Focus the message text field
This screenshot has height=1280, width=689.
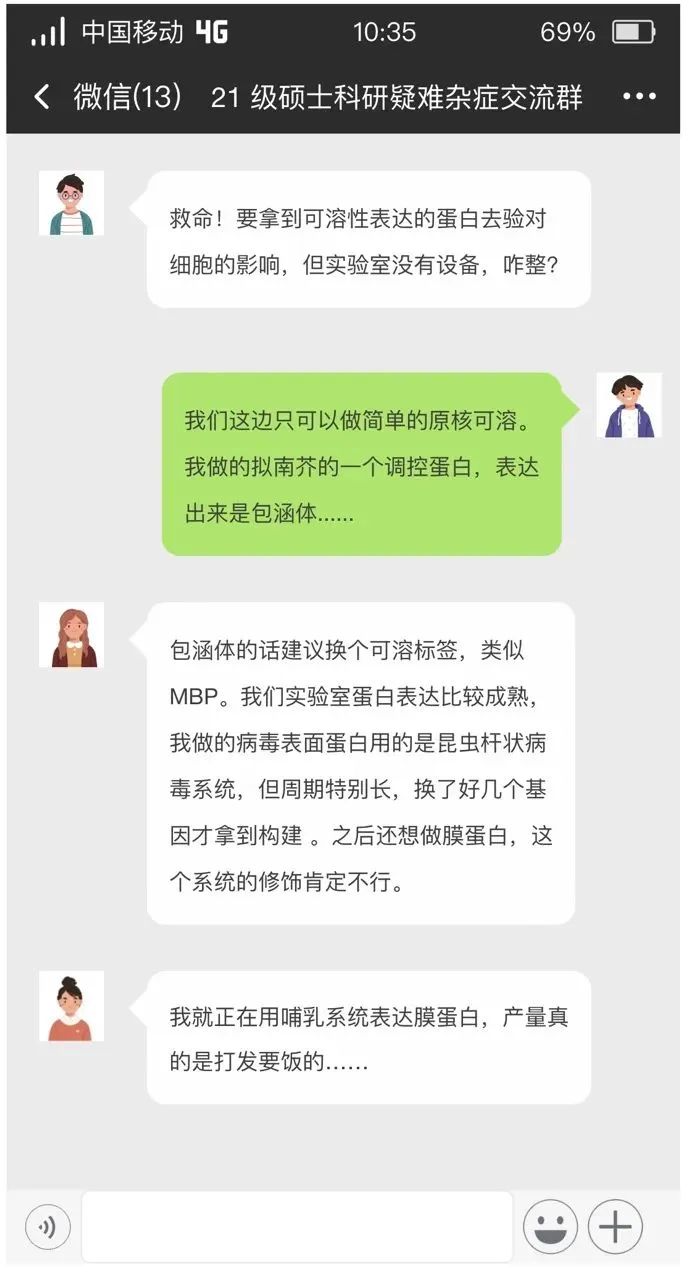point(297,1226)
